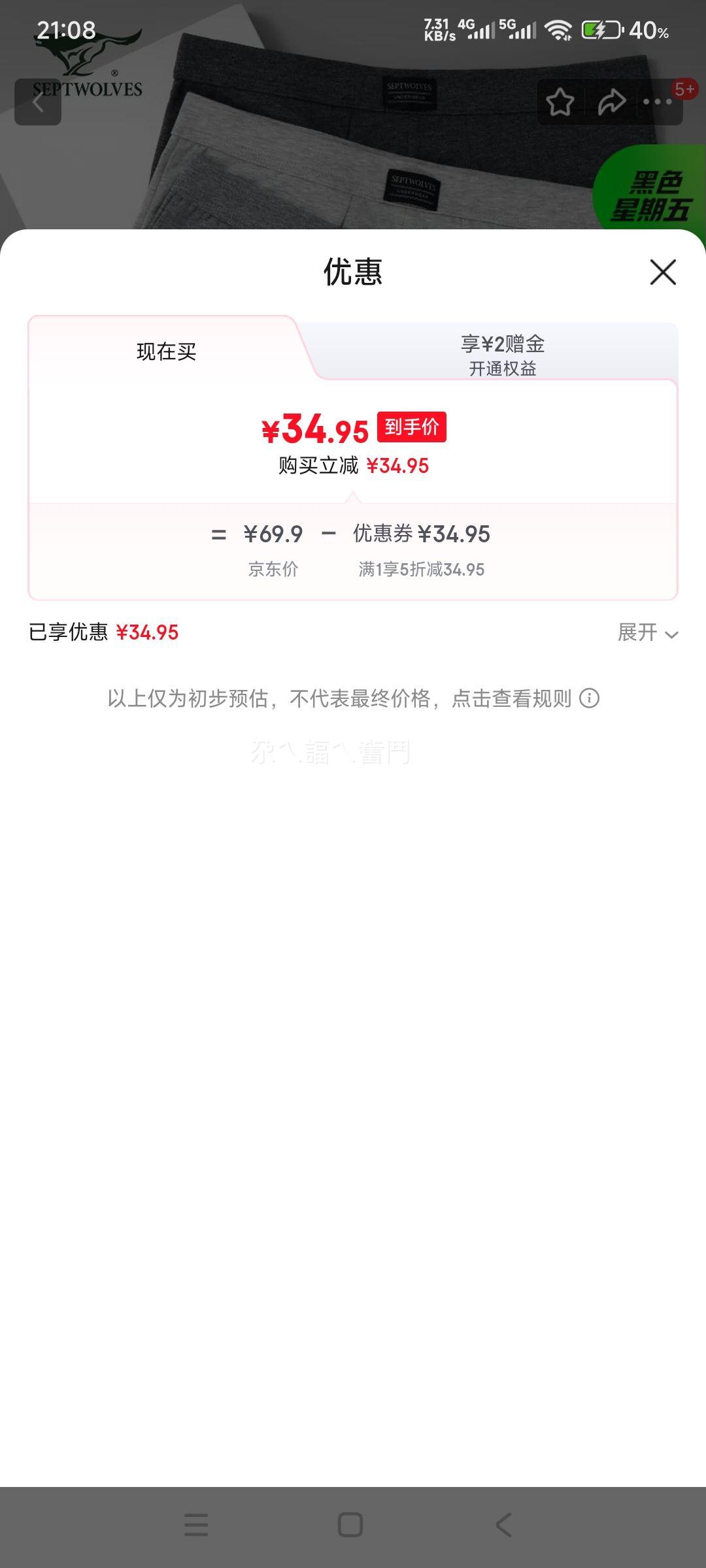Open the 开通权益 benefits option
Screen dimensions: 706x1568
[x=503, y=368]
